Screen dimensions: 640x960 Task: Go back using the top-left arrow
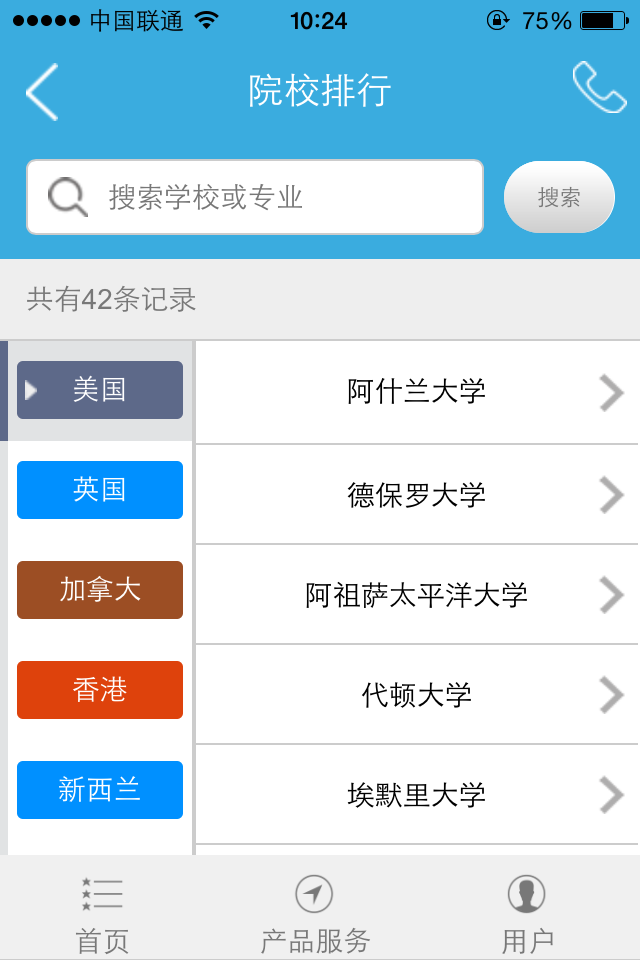coord(42,92)
